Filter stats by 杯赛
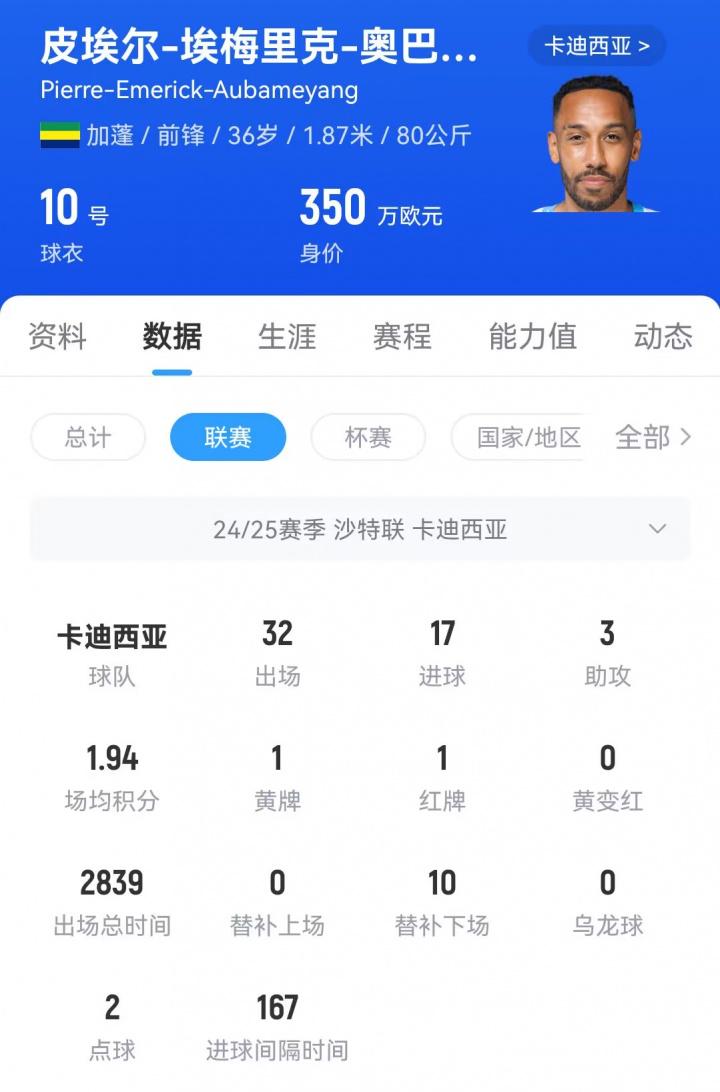Image resolution: width=720 pixels, height=1092 pixels. tap(368, 437)
